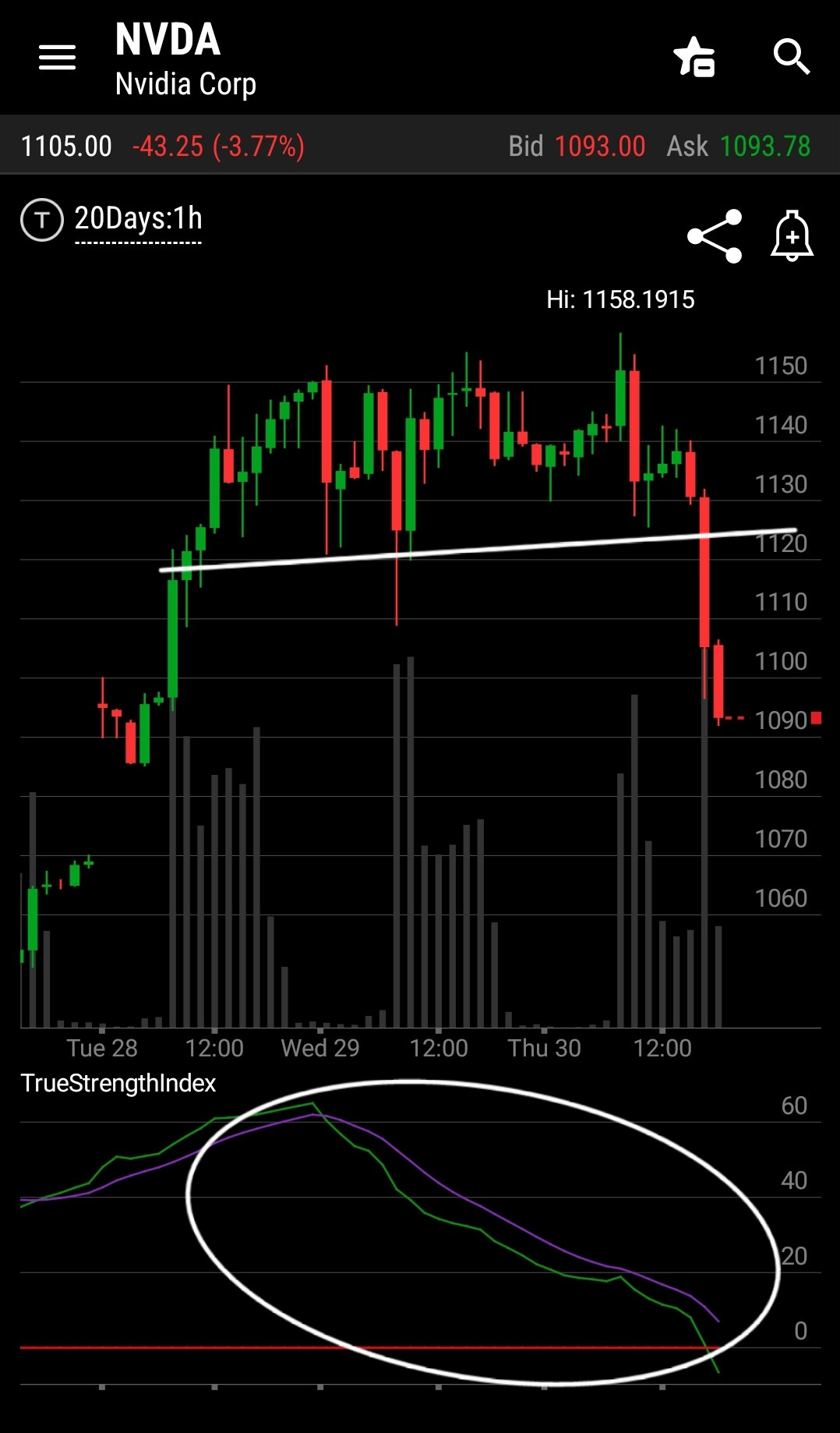Open TrueStrengthIndex indicator settings

click(x=118, y=1083)
